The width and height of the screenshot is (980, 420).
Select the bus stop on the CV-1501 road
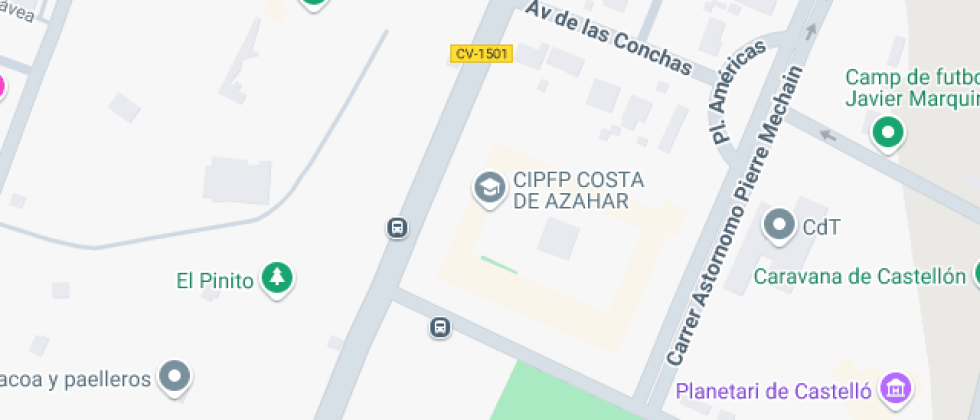(x=398, y=228)
